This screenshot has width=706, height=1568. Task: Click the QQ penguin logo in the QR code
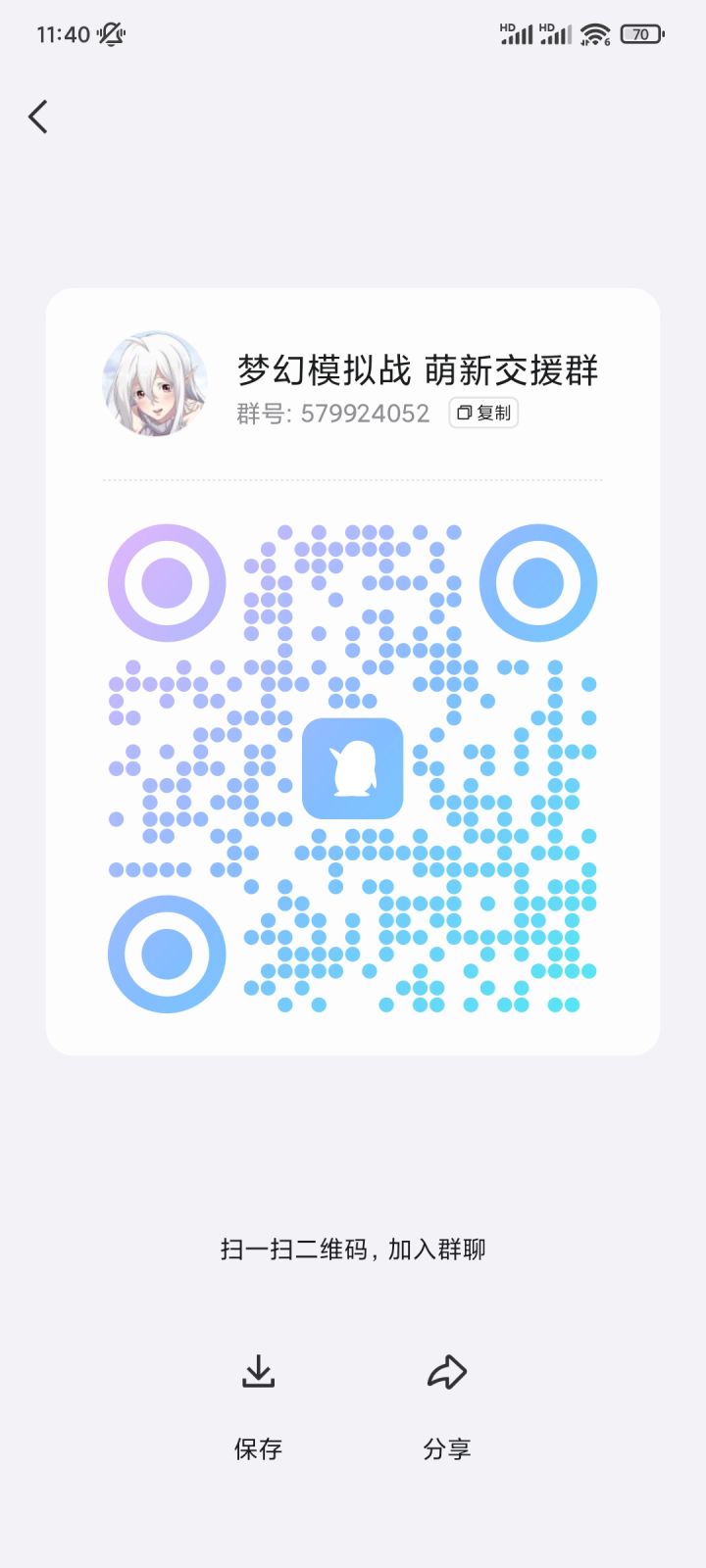(353, 768)
